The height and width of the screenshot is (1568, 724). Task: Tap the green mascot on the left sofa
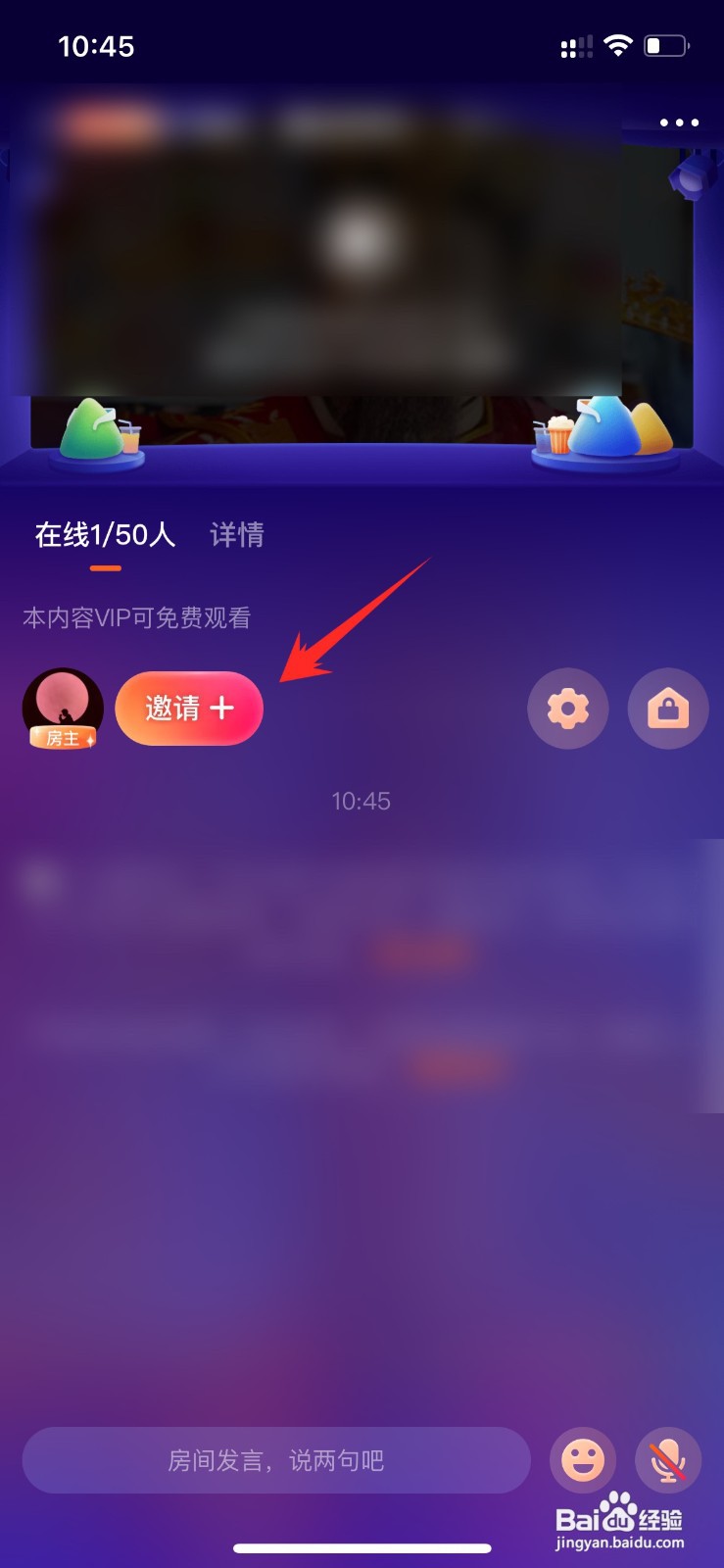click(x=93, y=431)
